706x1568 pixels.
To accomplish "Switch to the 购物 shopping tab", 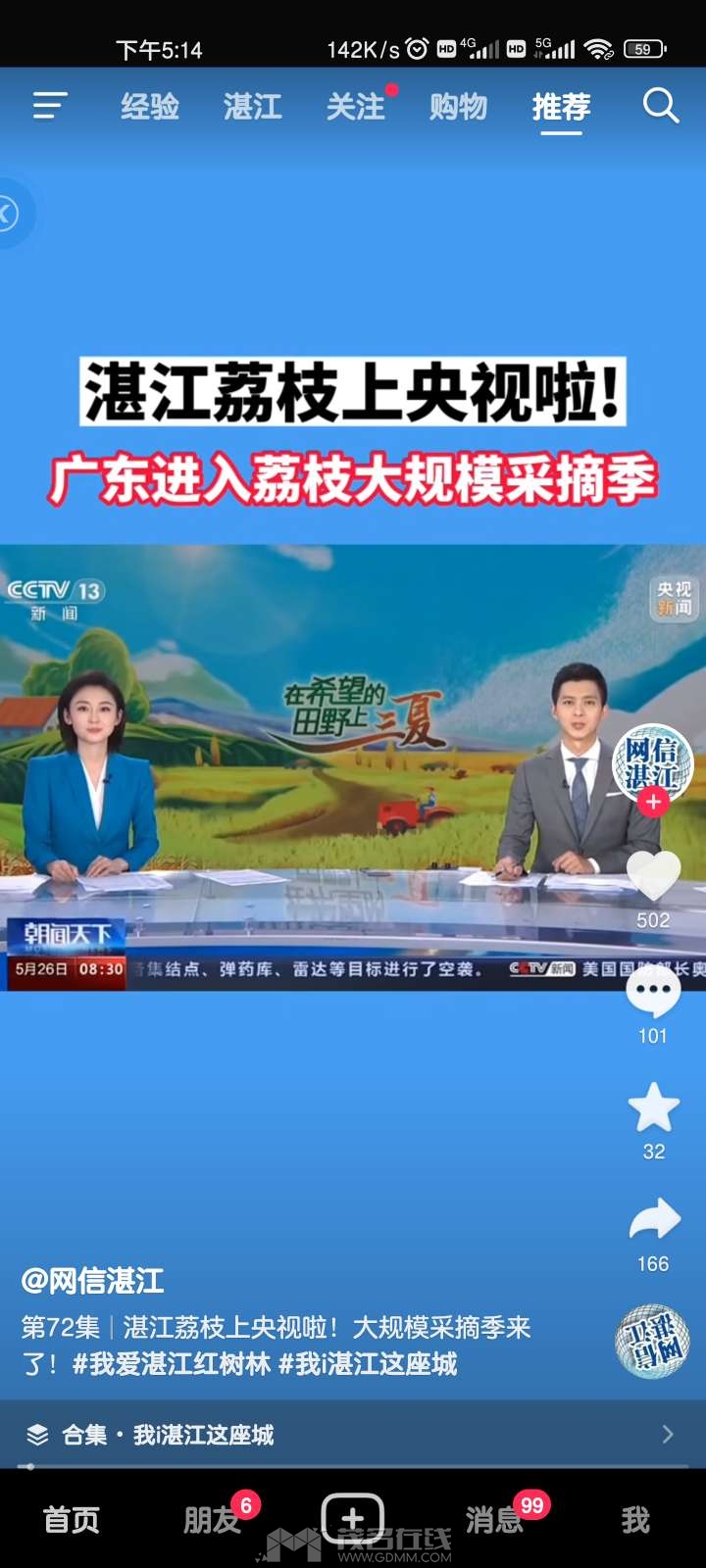I will 458,106.
